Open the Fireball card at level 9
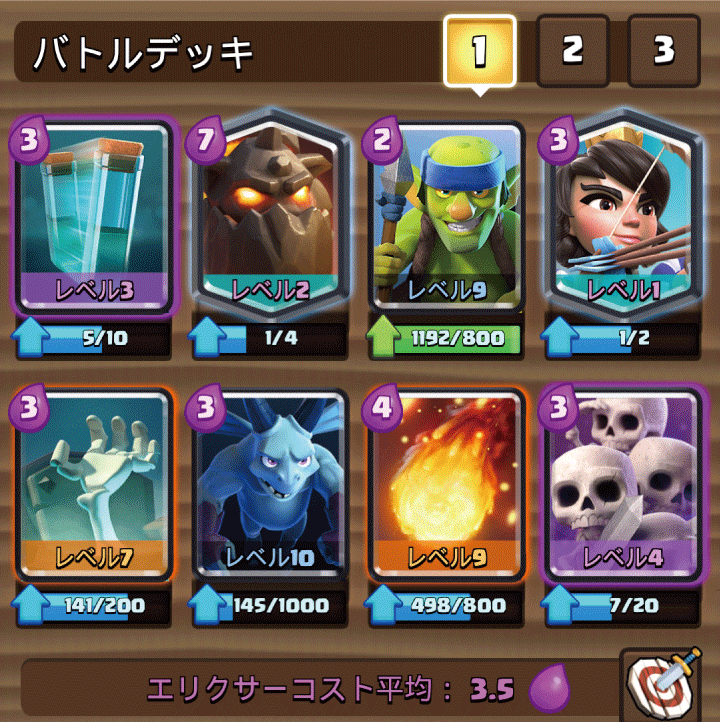Image resolution: width=720 pixels, height=722 pixels. point(447,485)
